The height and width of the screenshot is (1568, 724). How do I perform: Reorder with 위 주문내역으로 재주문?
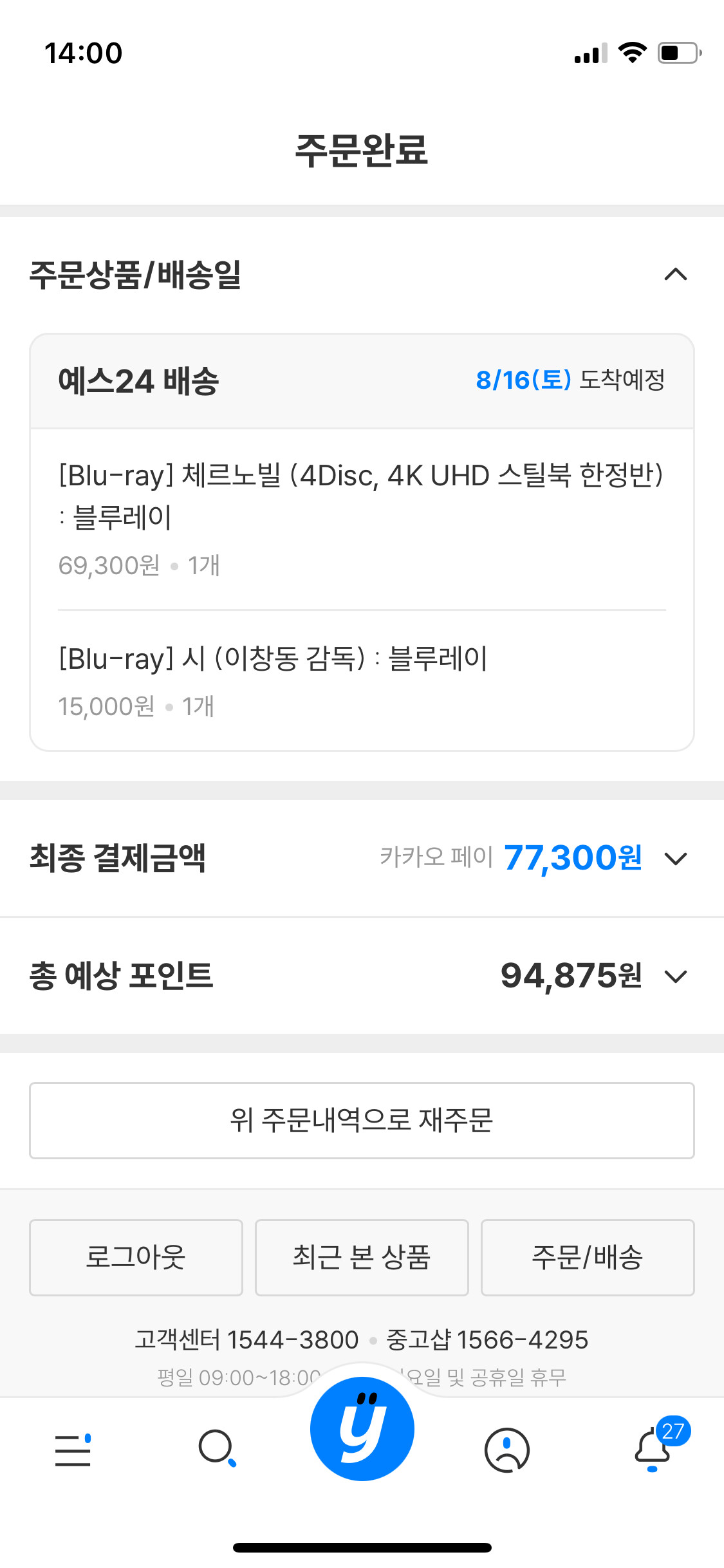tap(362, 1121)
